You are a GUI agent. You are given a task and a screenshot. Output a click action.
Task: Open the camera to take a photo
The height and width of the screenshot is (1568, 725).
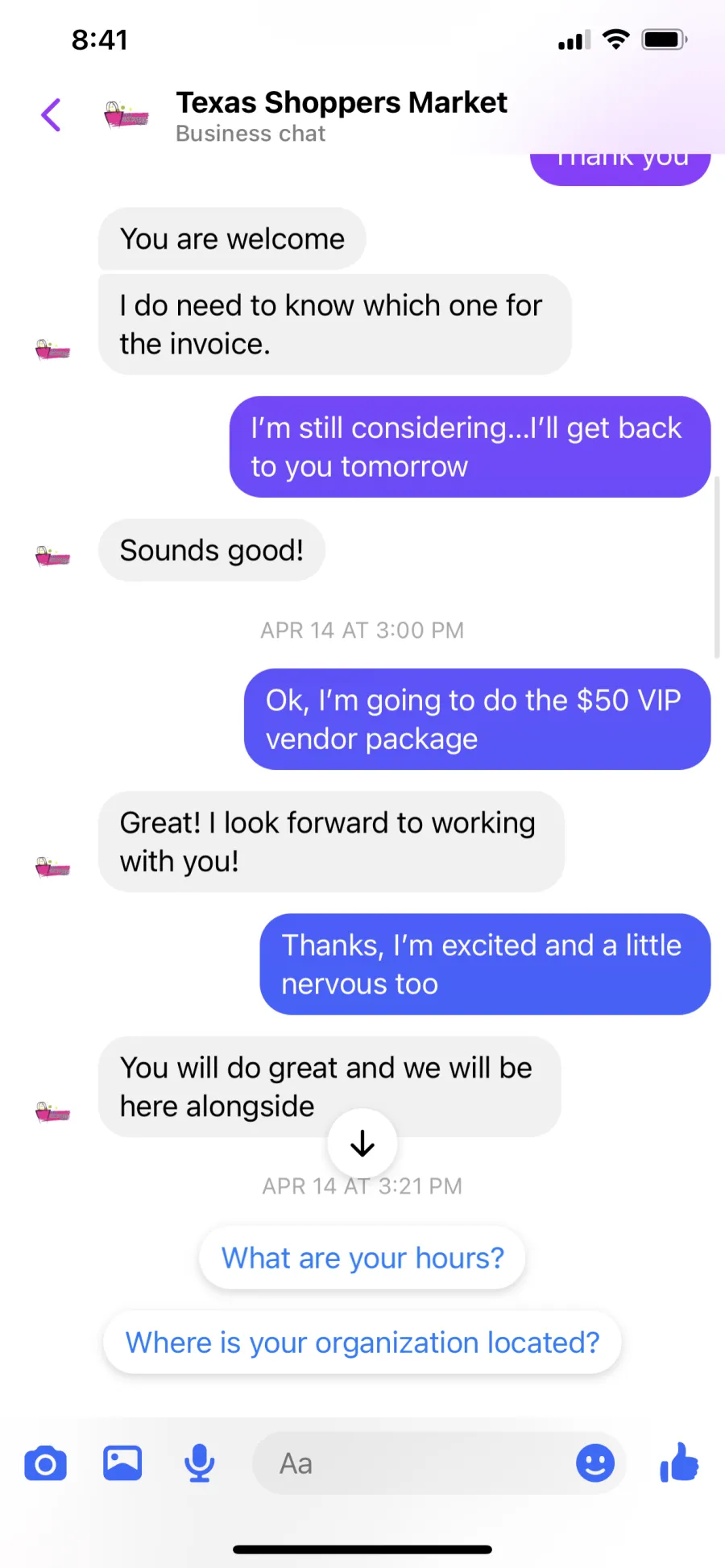[46, 1463]
